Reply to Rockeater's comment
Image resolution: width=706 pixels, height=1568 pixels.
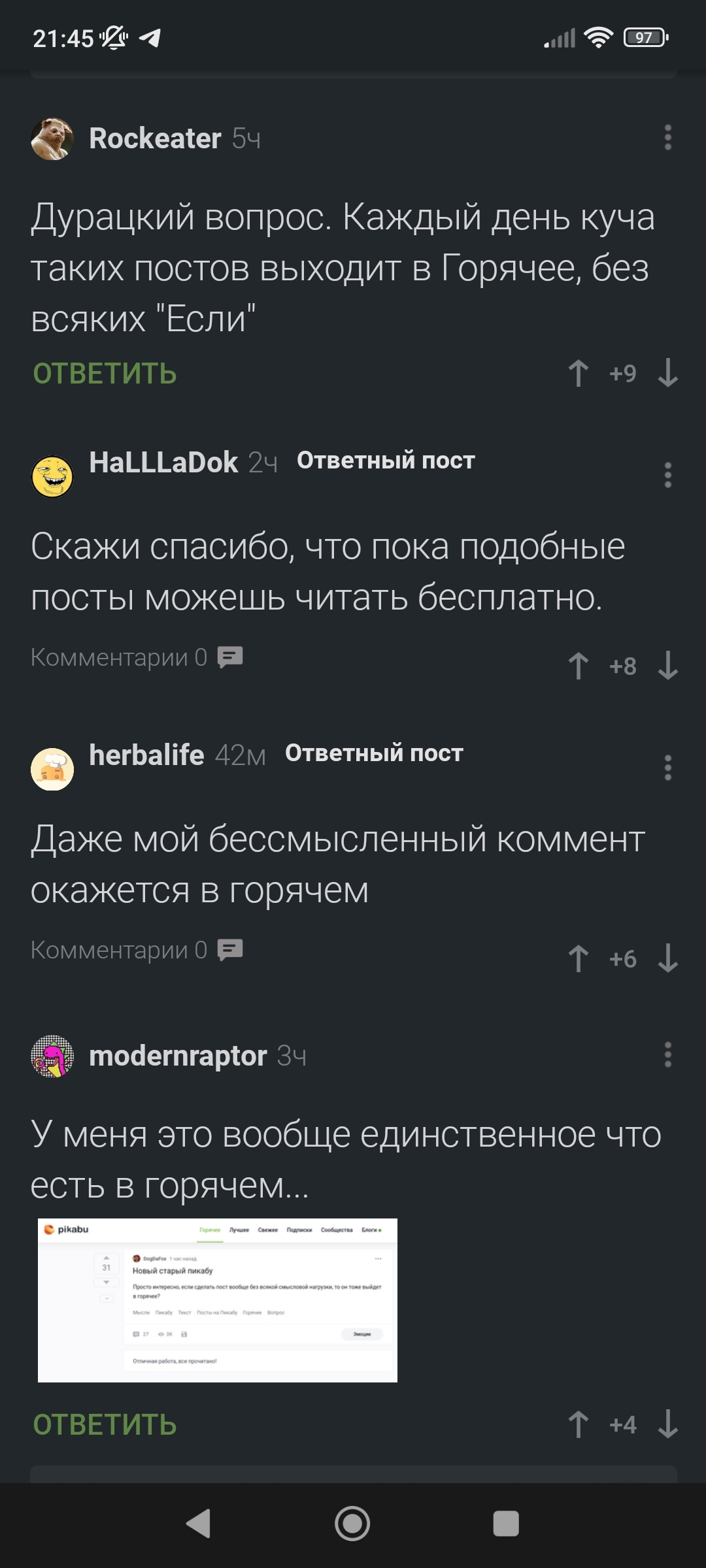[105, 374]
